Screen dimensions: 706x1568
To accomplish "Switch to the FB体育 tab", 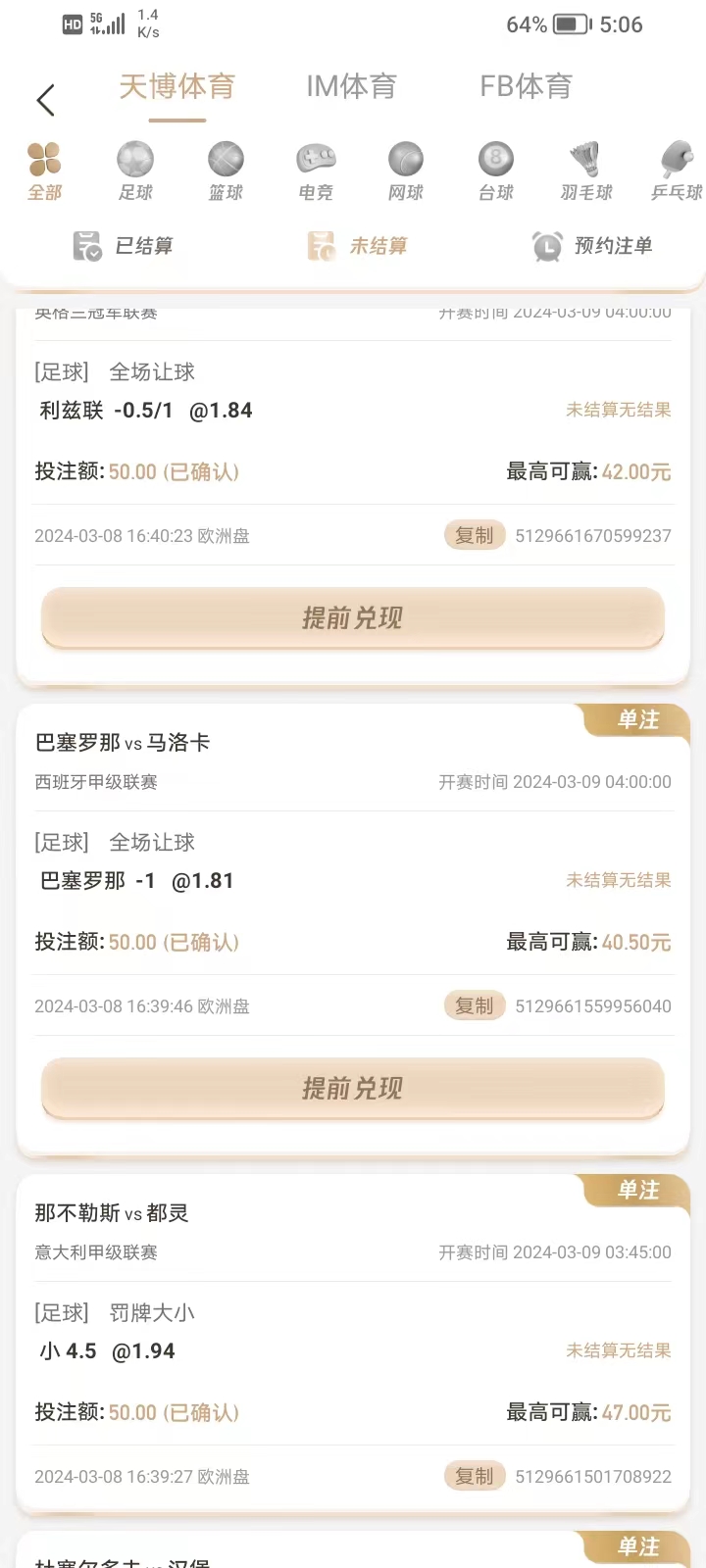I will click(x=526, y=87).
